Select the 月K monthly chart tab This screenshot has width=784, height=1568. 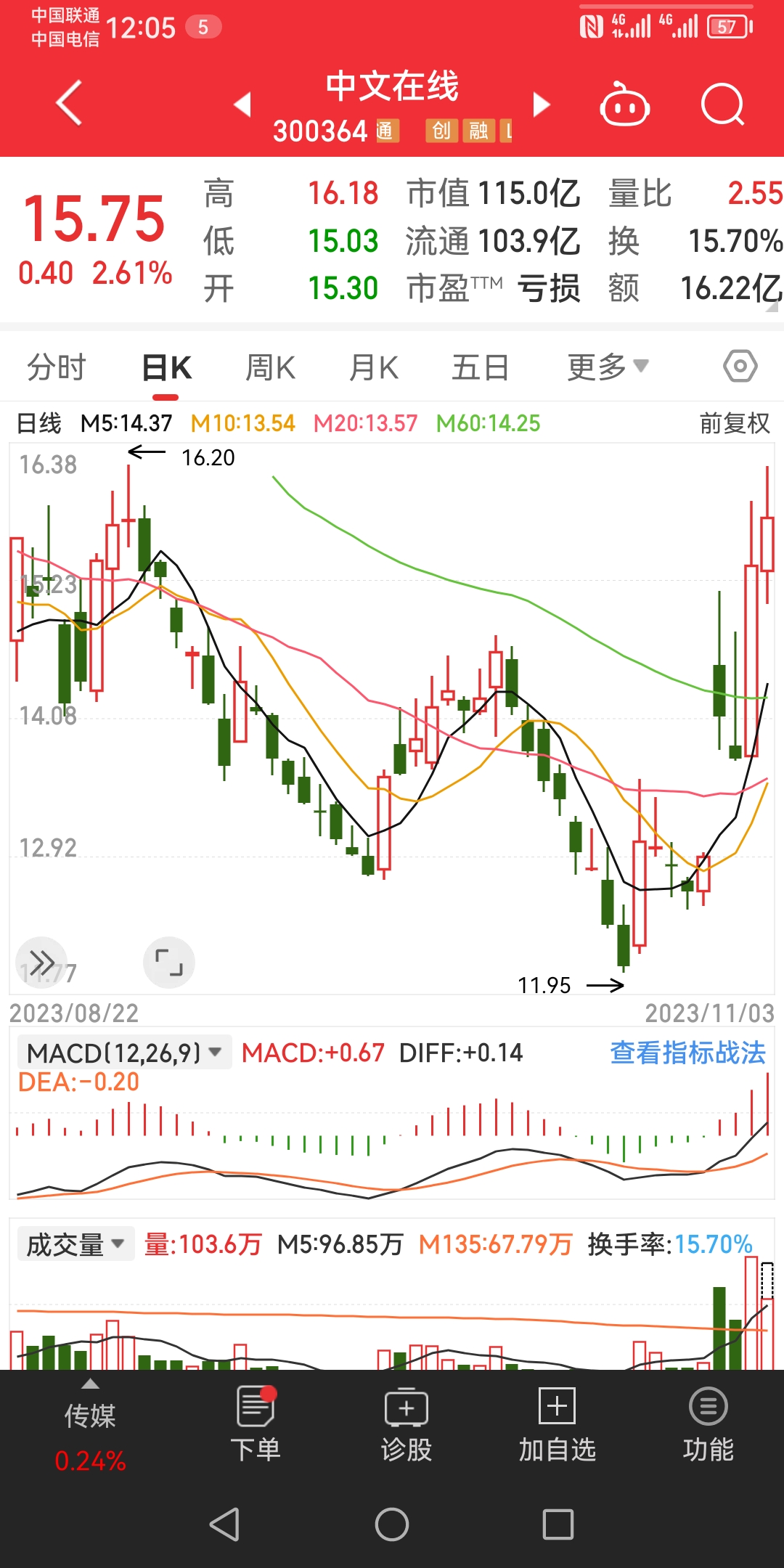372,367
